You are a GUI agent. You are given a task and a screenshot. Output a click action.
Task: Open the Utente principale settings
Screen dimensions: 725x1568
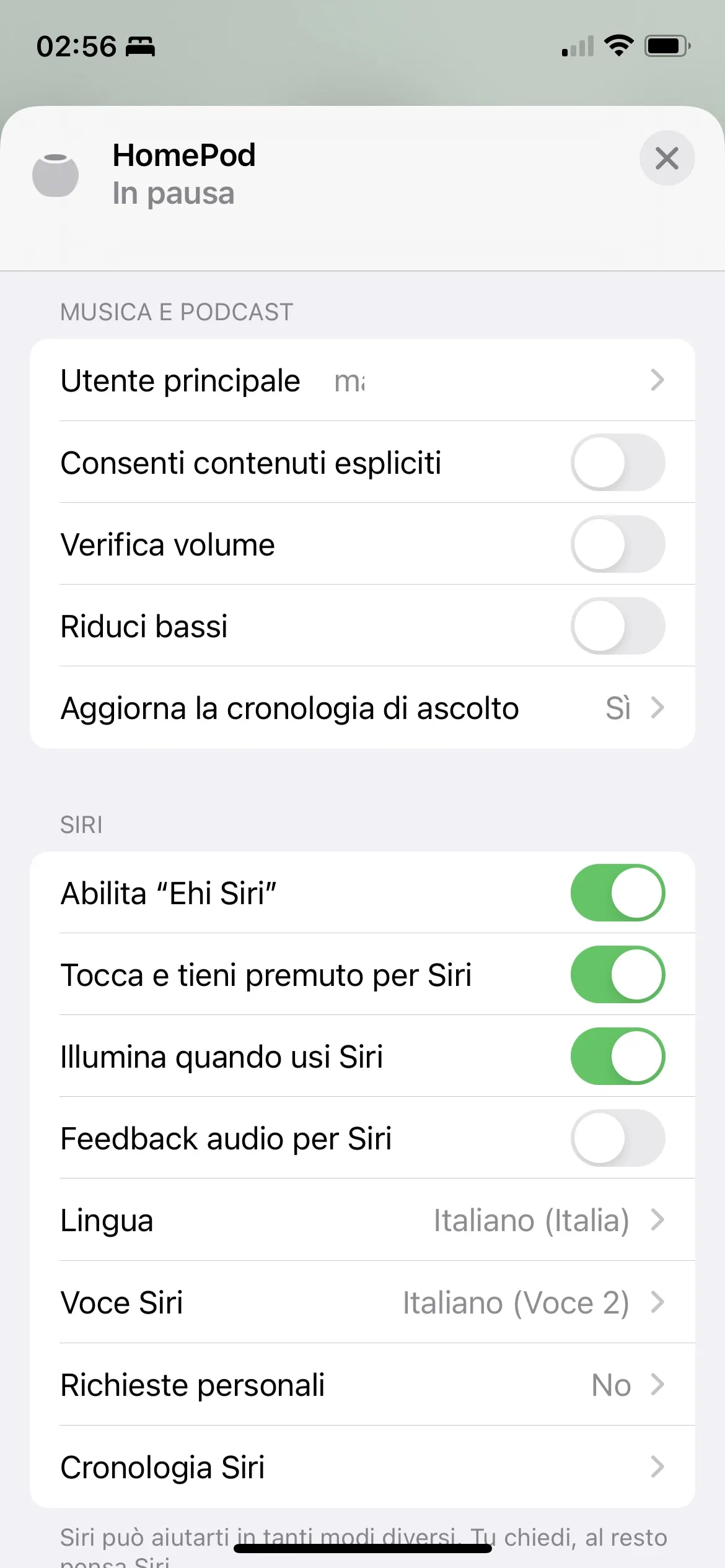(x=362, y=380)
